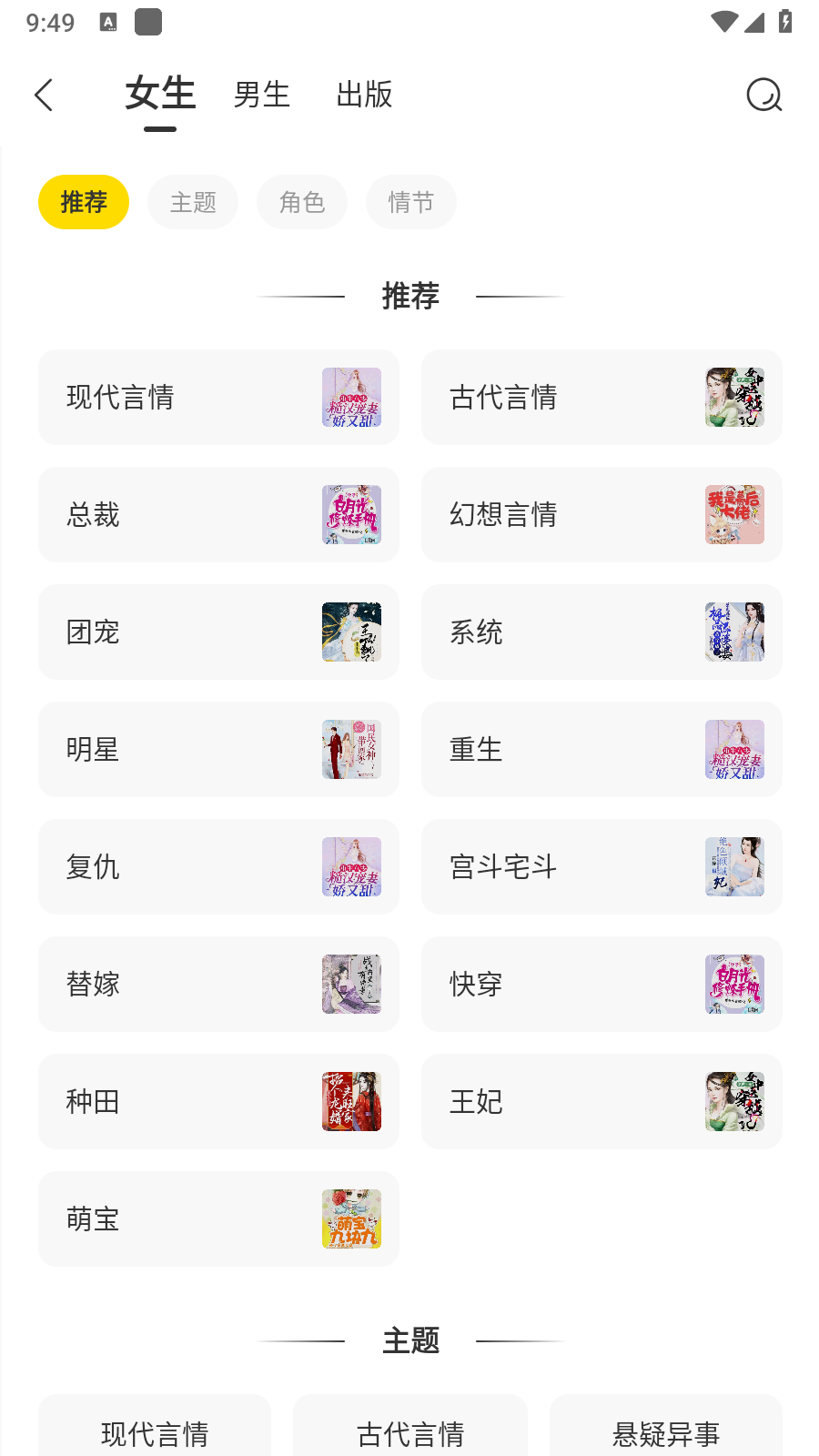View the 宫斗宅斗 category
This screenshot has height=1456, width=819.
click(601, 867)
